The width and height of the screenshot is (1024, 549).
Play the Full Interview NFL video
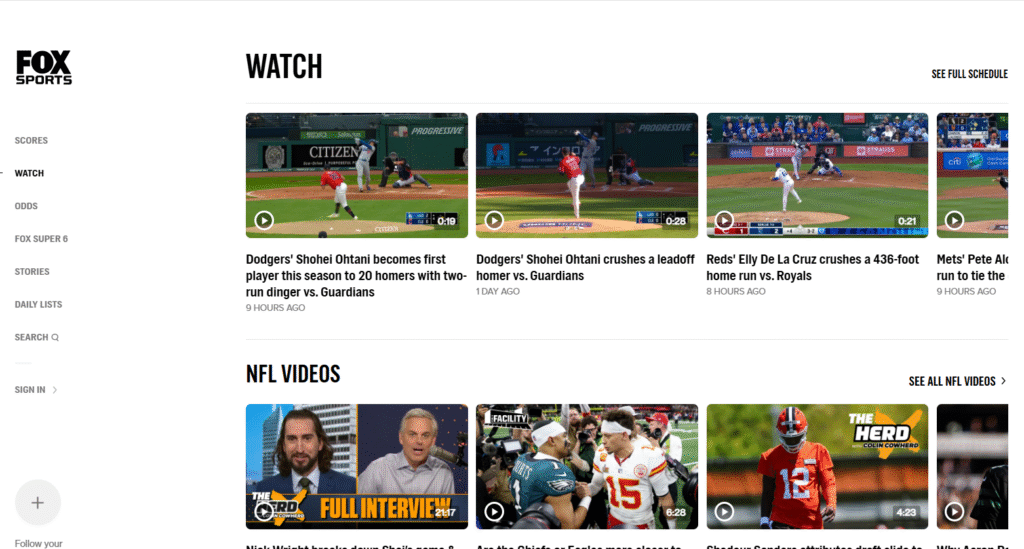[x=356, y=466]
